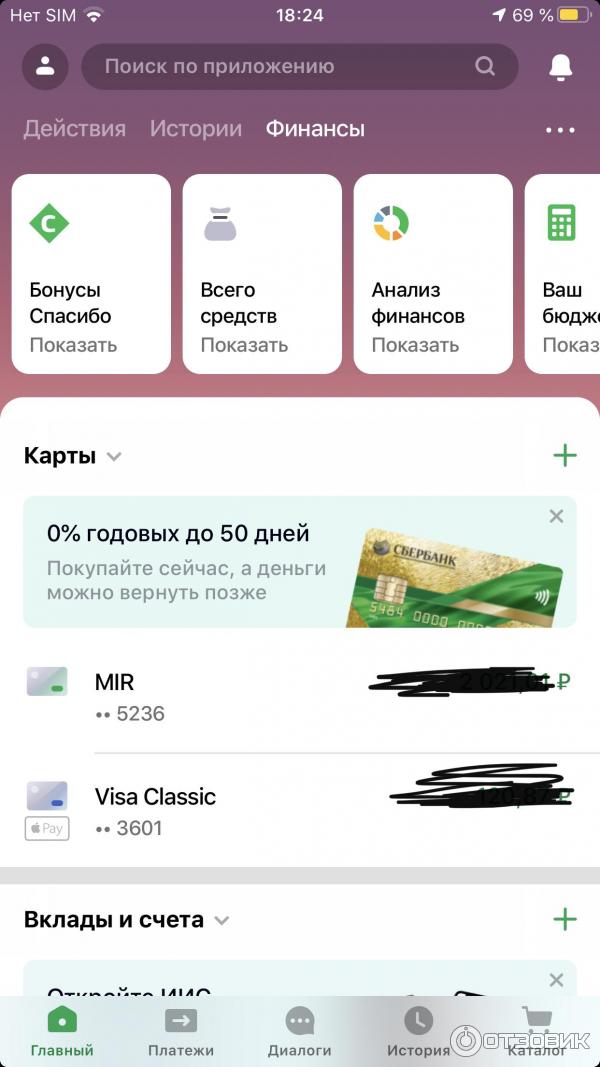Switch to the История tab

[418, 1033]
